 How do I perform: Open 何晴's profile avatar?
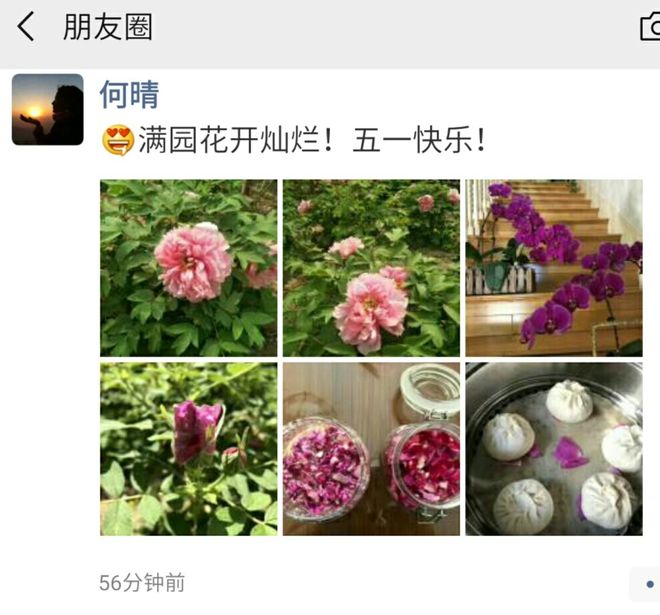coord(48,110)
